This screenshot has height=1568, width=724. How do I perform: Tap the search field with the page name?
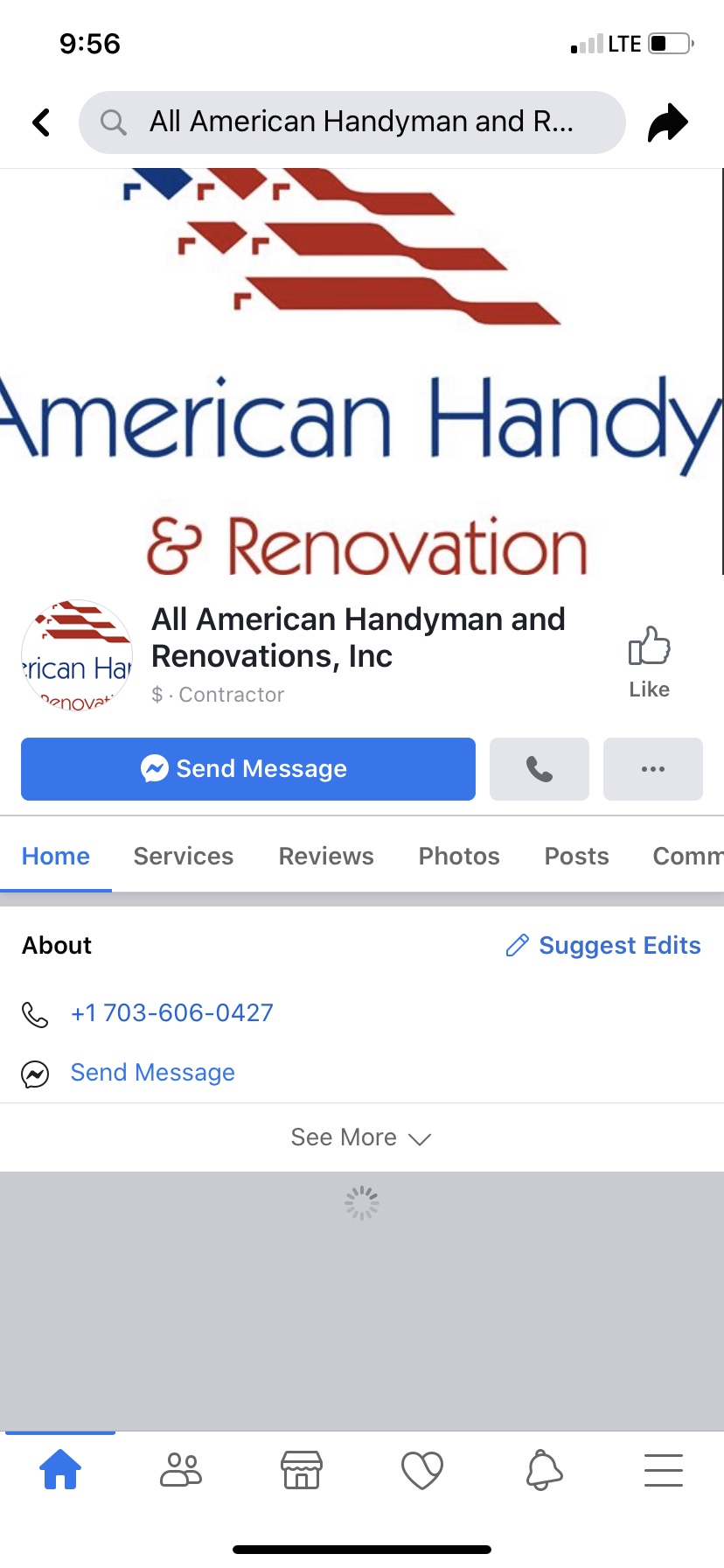point(352,122)
